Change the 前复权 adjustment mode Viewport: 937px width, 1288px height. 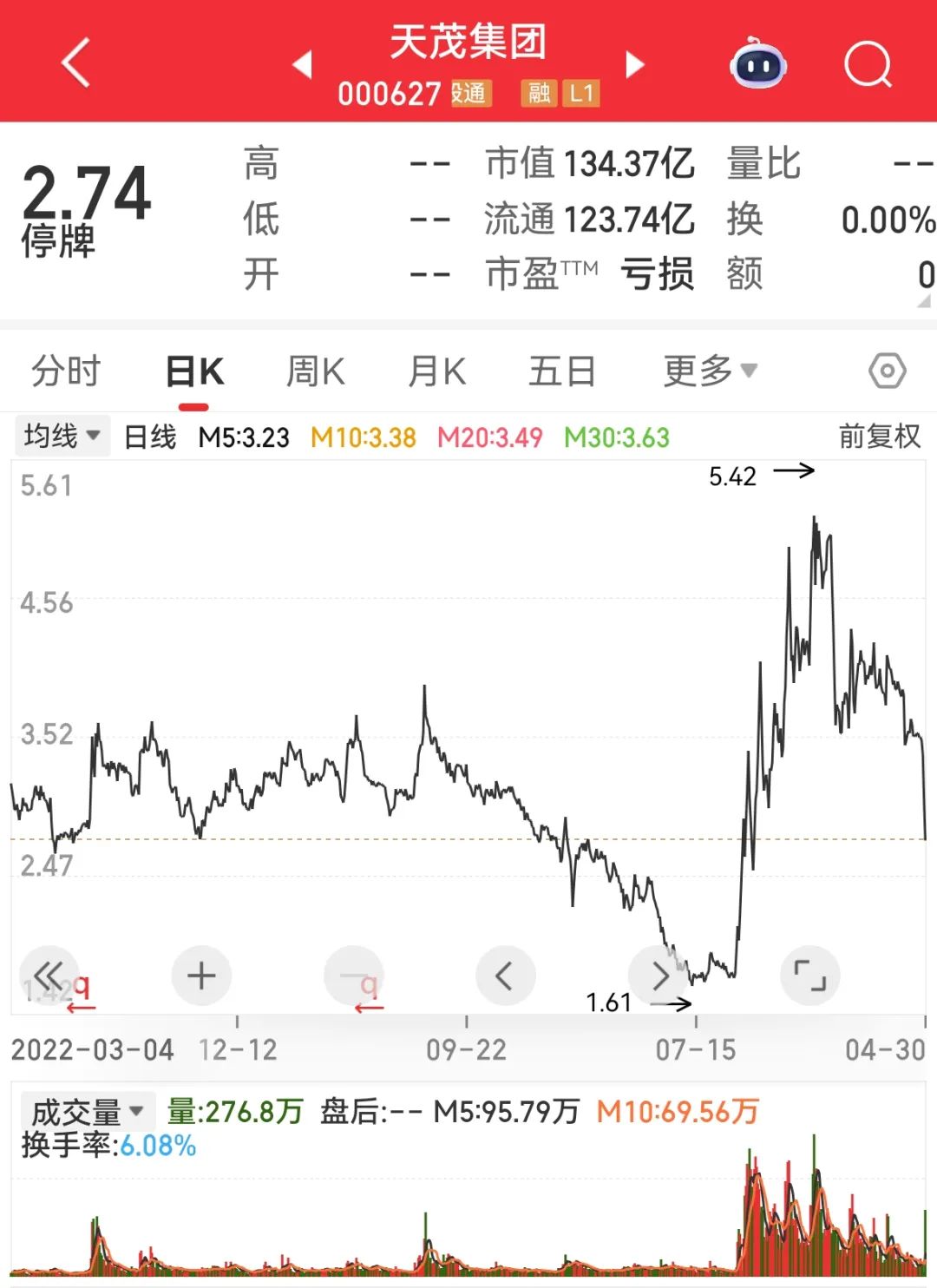pyautogui.click(x=879, y=436)
